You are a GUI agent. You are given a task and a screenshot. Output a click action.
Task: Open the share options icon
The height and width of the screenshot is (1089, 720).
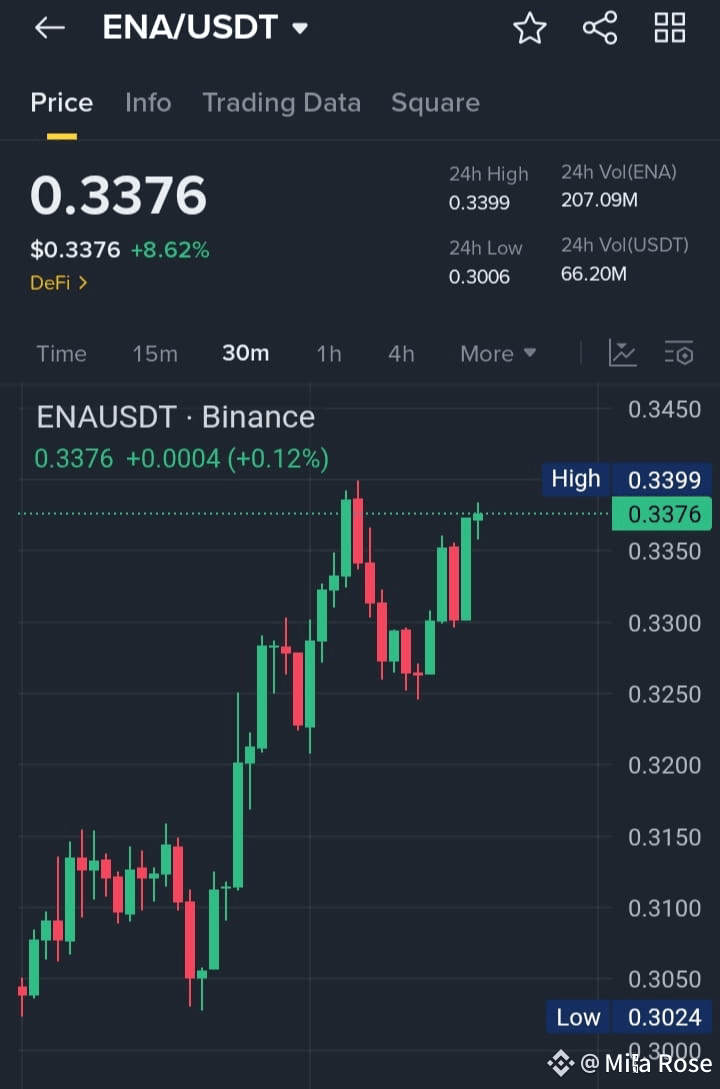click(x=599, y=27)
